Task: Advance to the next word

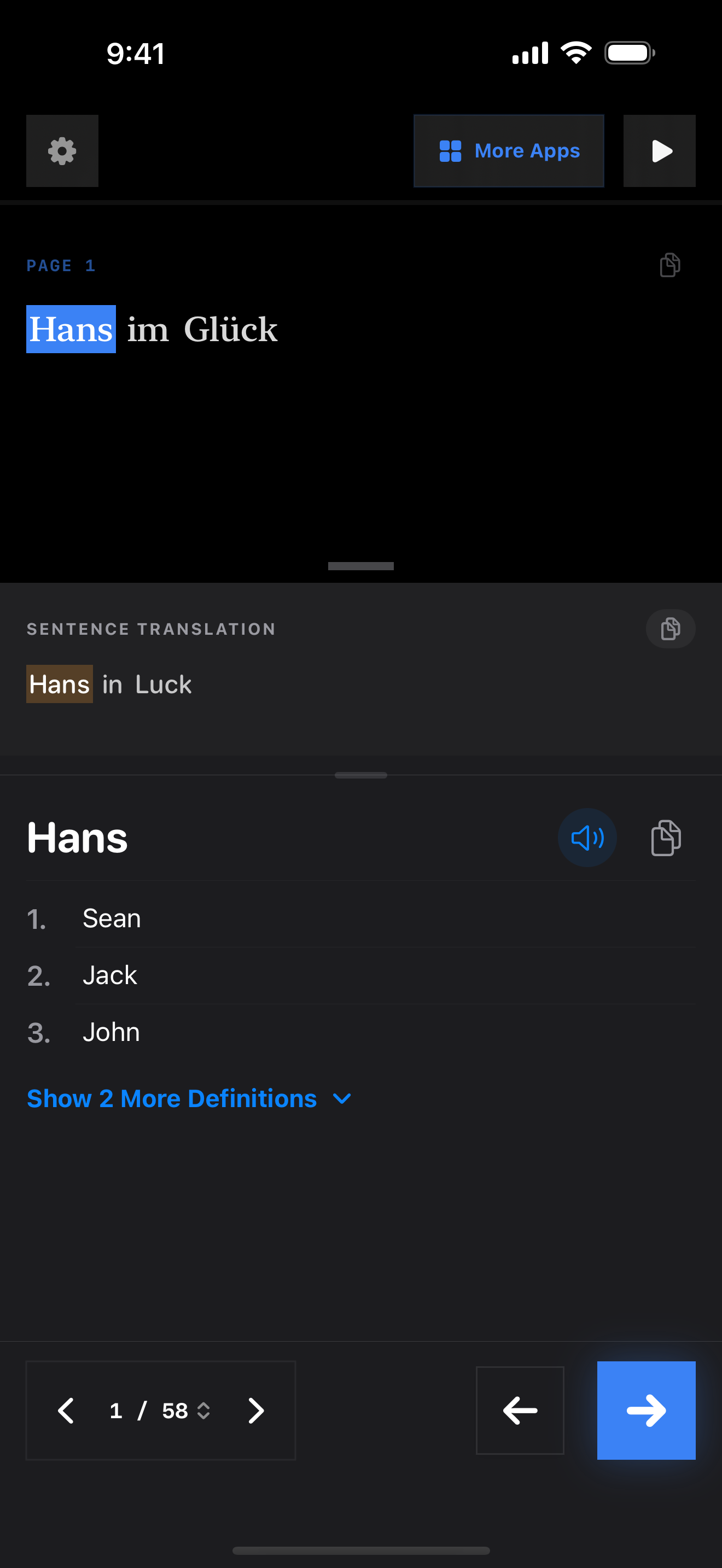Action: (x=646, y=1411)
